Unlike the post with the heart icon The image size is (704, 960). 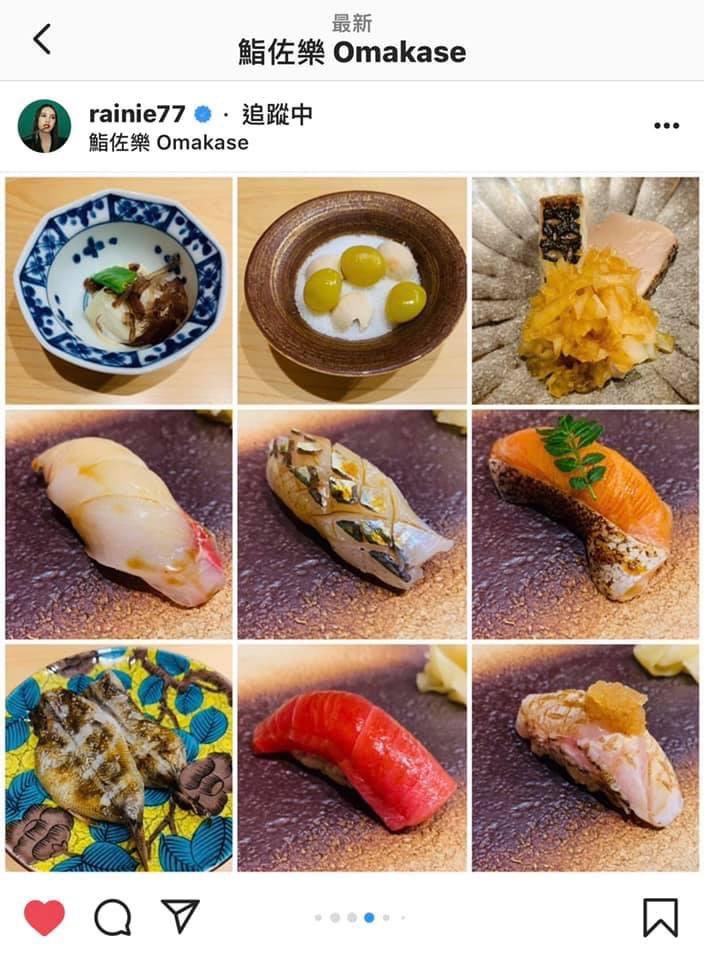pos(44,917)
